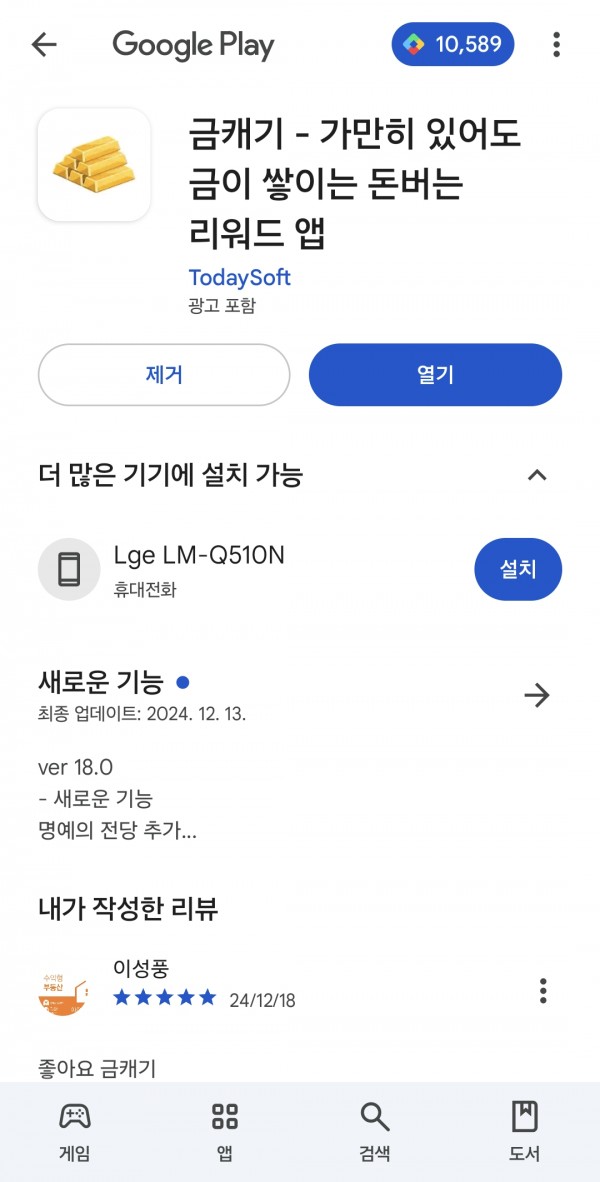Open the TodaySoft developer page
This screenshot has width=600, height=1182.
point(239,277)
